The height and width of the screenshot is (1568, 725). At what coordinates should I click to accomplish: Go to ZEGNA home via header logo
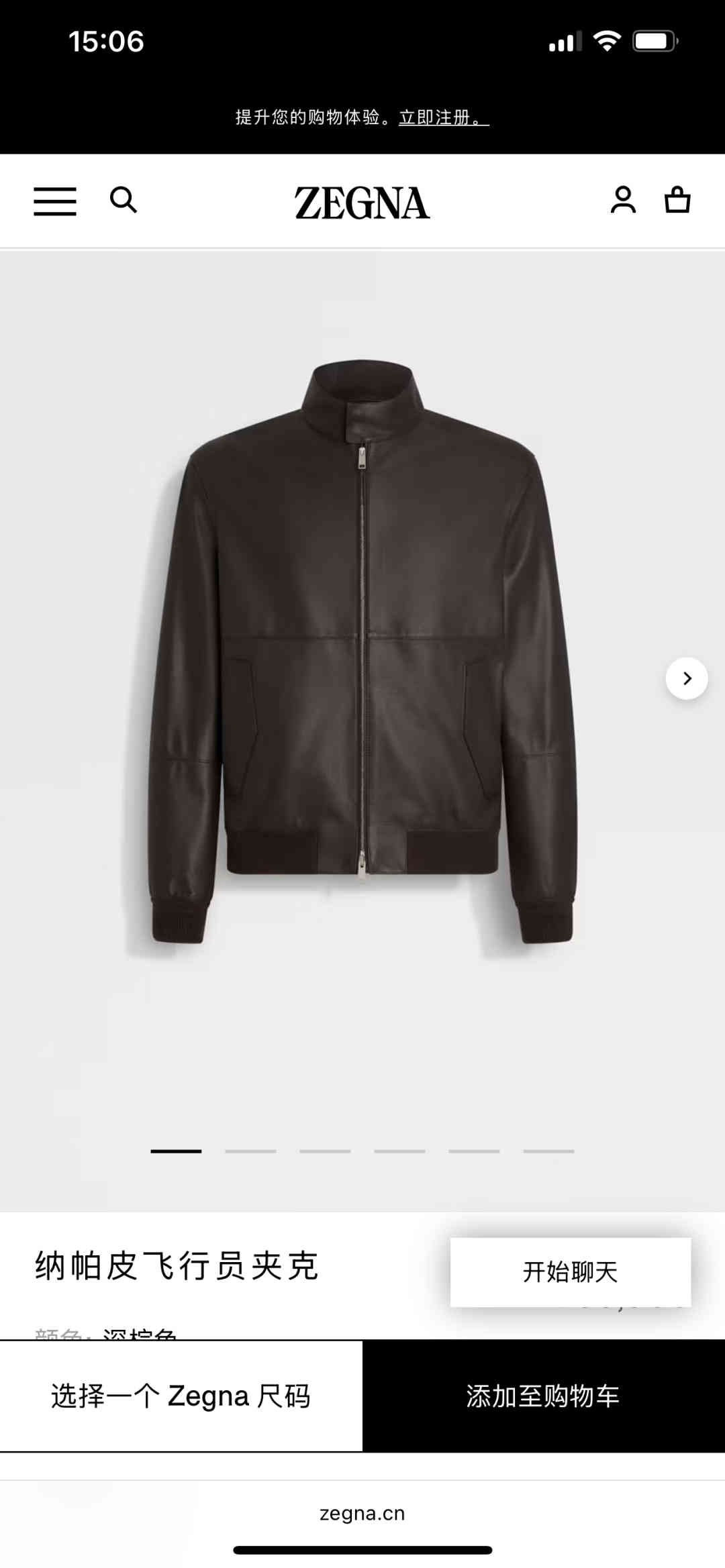point(362,203)
